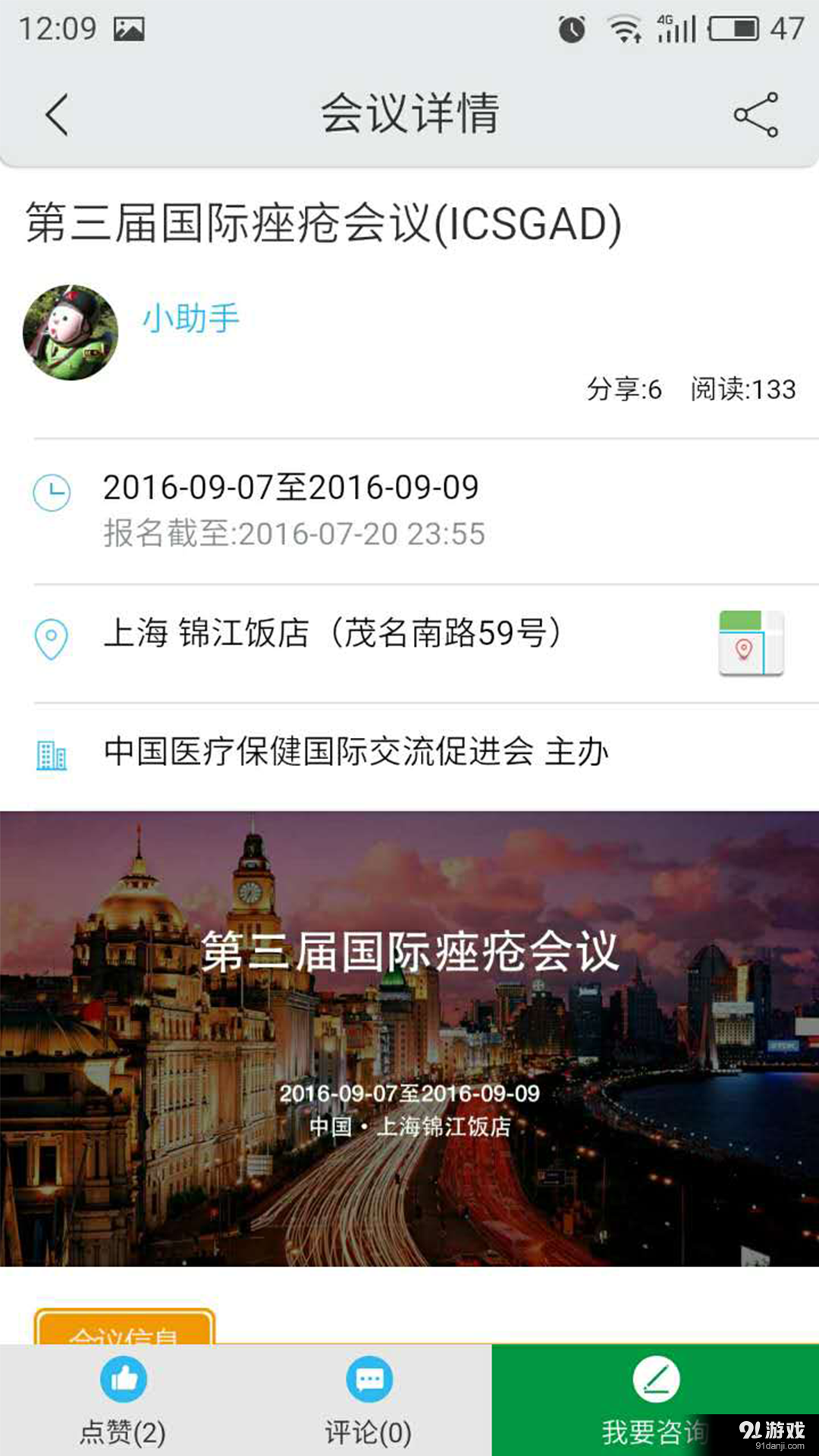The width and height of the screenshot is (819, 1456).
Task: Switch to the 点赞(2) tab
Action: point(122,1429)
